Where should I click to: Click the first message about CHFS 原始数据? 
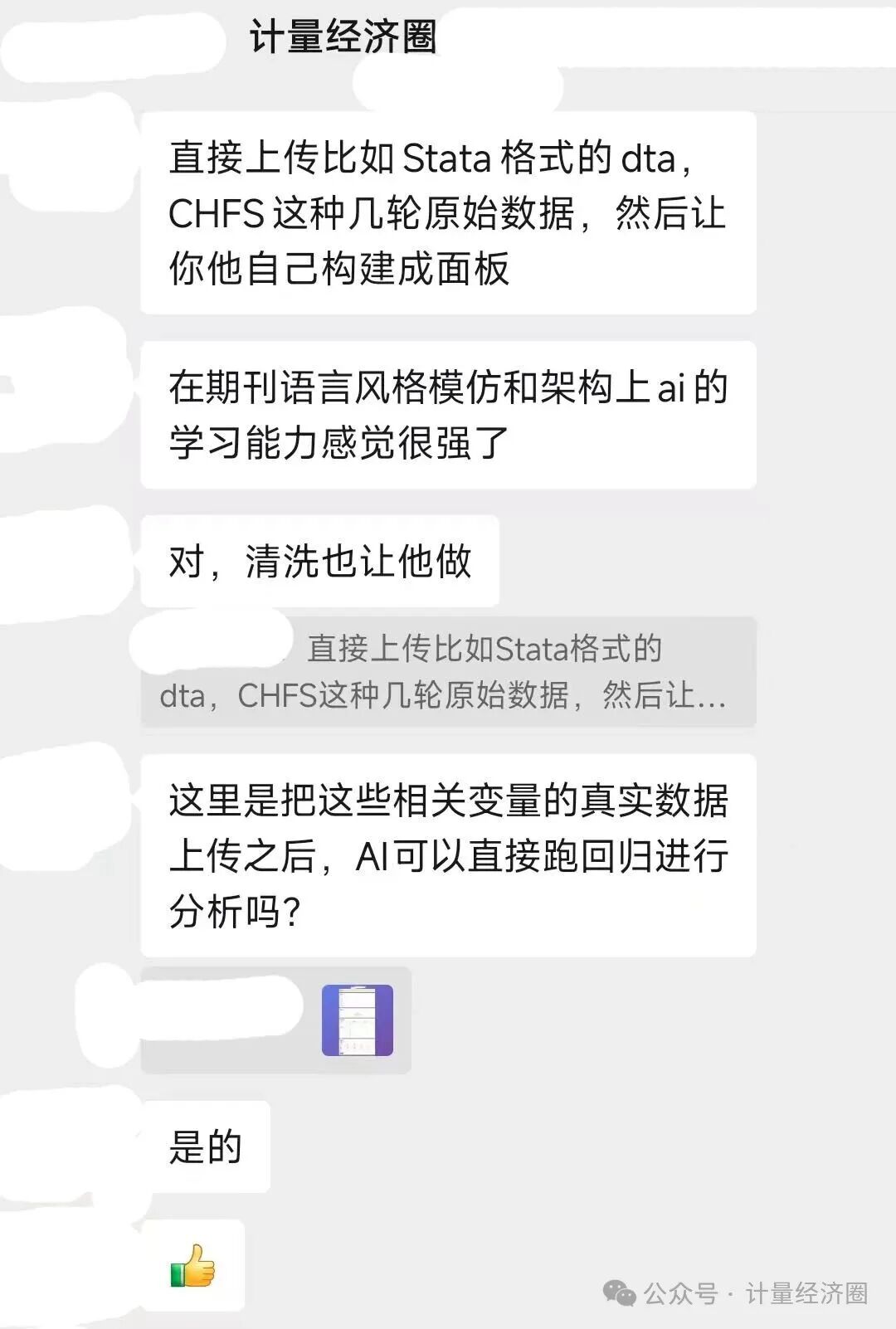coord(450,217)
